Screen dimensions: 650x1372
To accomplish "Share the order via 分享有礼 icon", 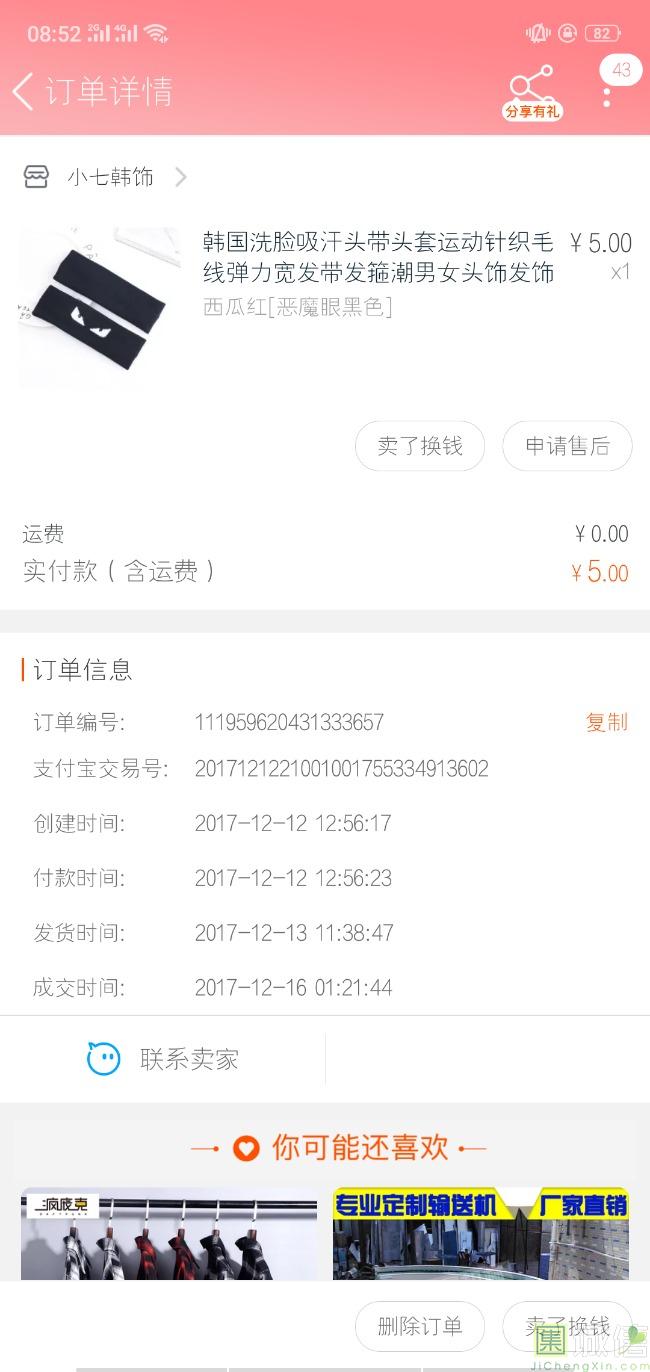I will coord(531,93).
